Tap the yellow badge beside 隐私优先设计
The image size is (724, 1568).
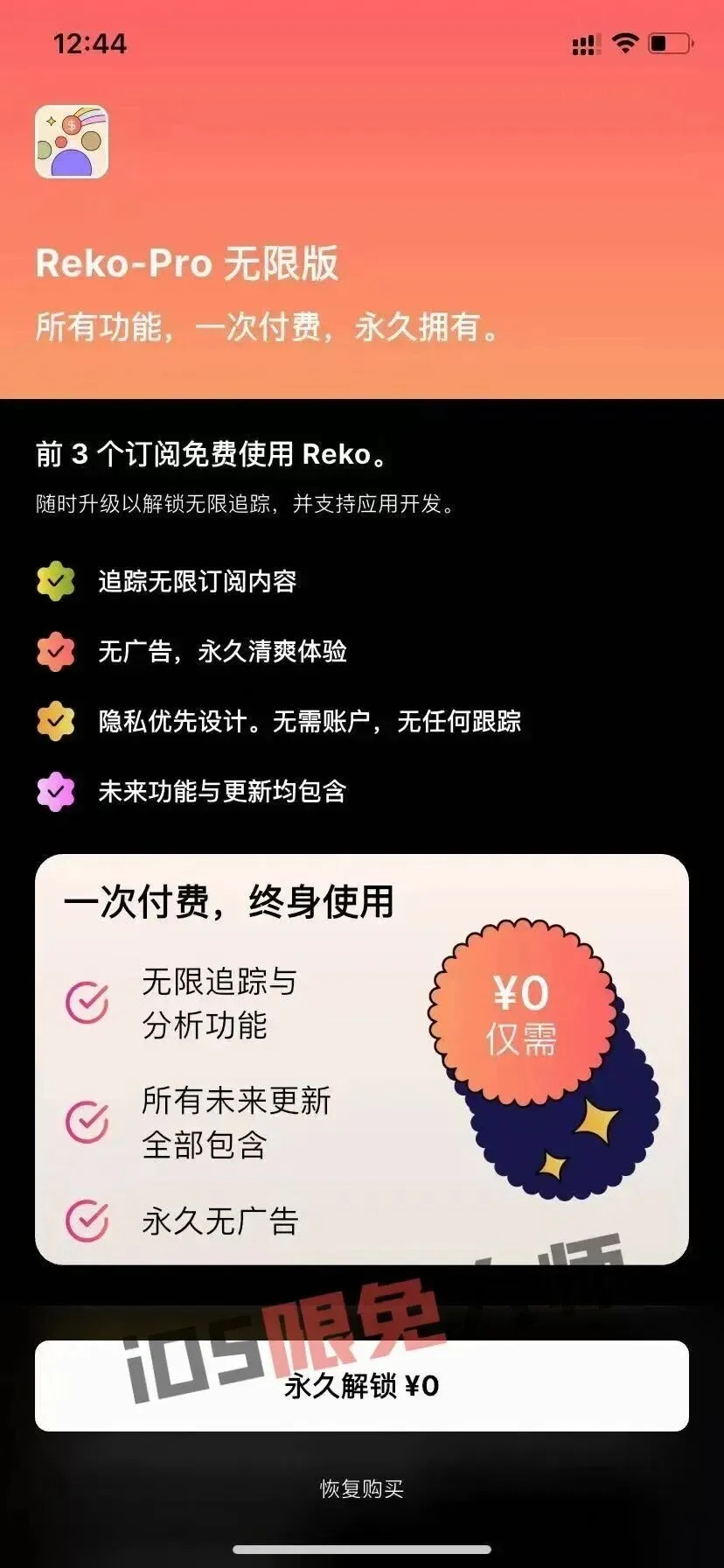point(57,723)
